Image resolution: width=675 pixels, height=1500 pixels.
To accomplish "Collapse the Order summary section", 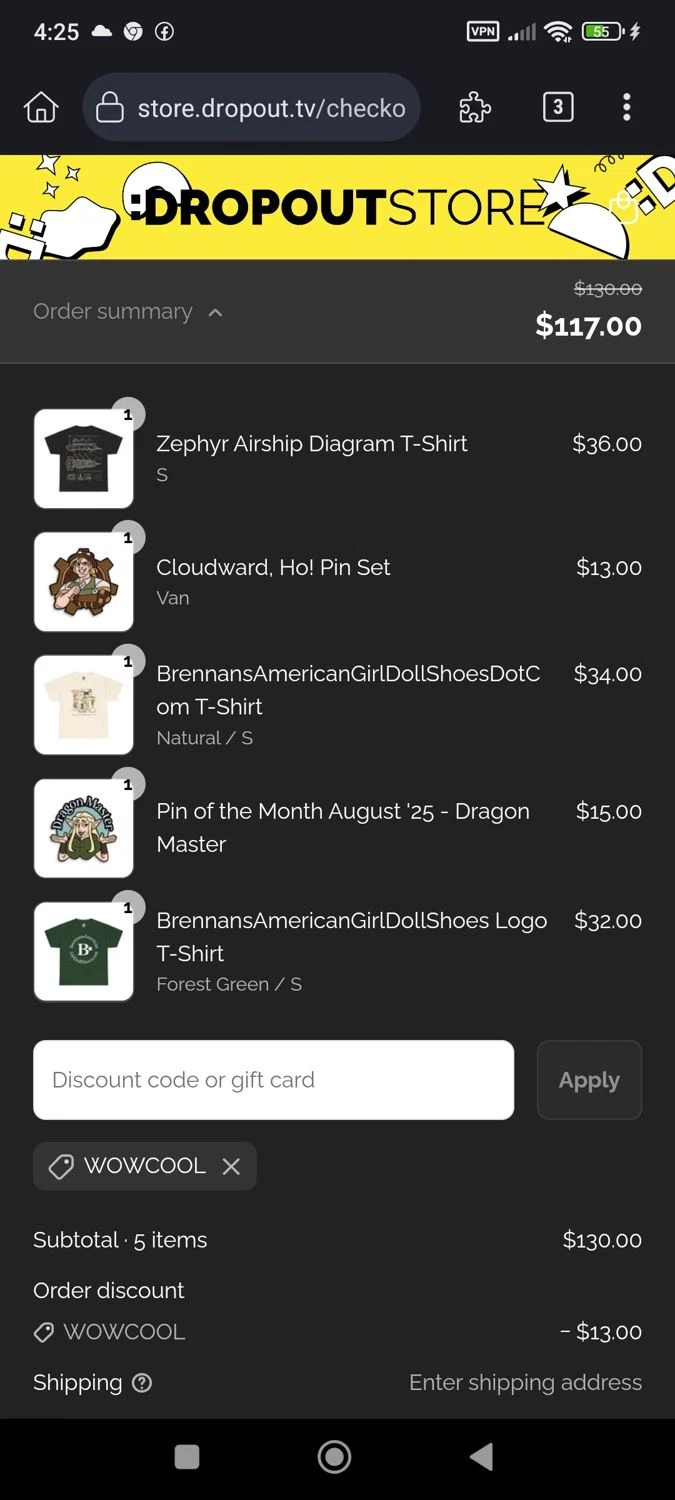I will tap(128, 312).
